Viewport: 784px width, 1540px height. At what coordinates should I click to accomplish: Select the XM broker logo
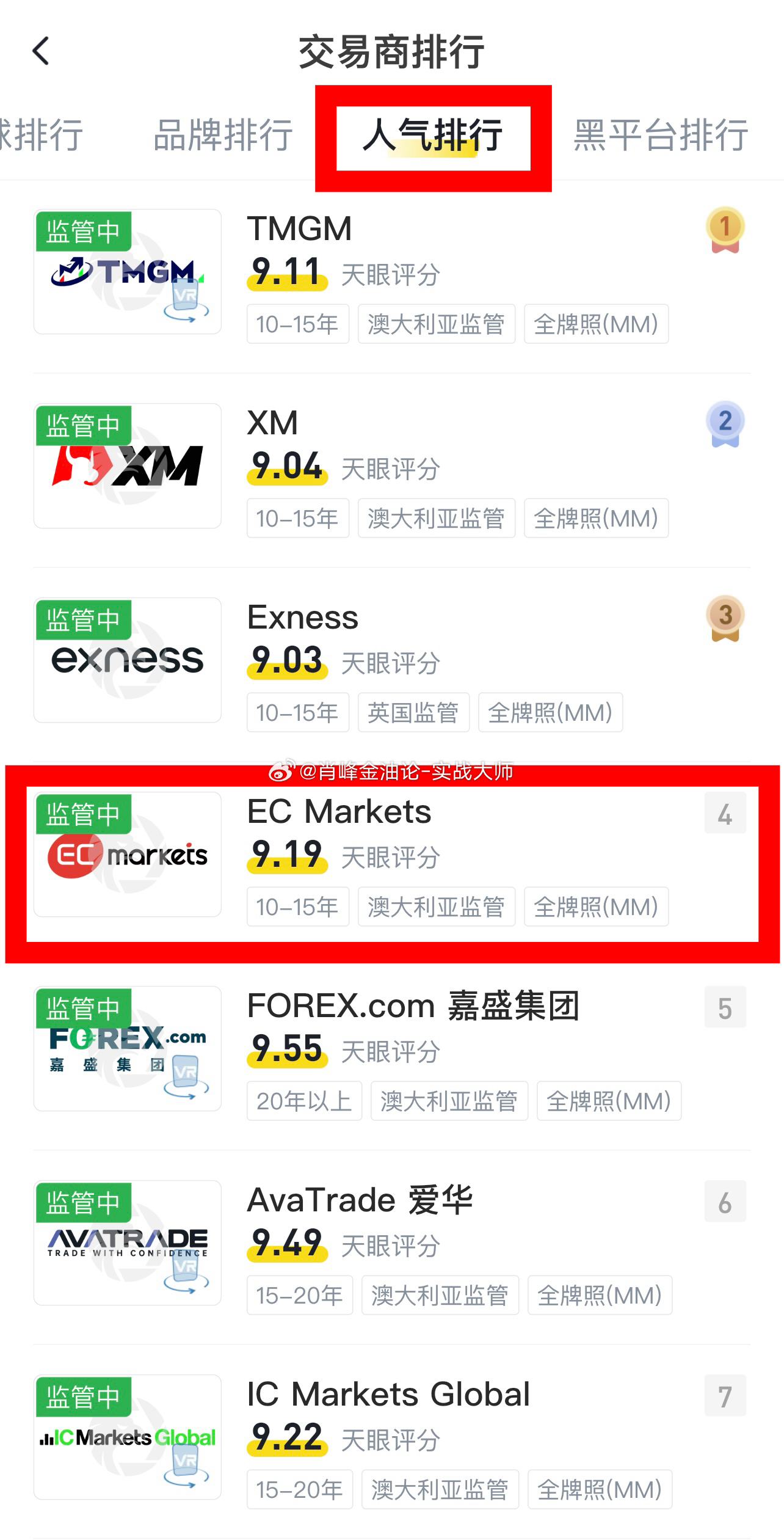(x=126, y=466)
